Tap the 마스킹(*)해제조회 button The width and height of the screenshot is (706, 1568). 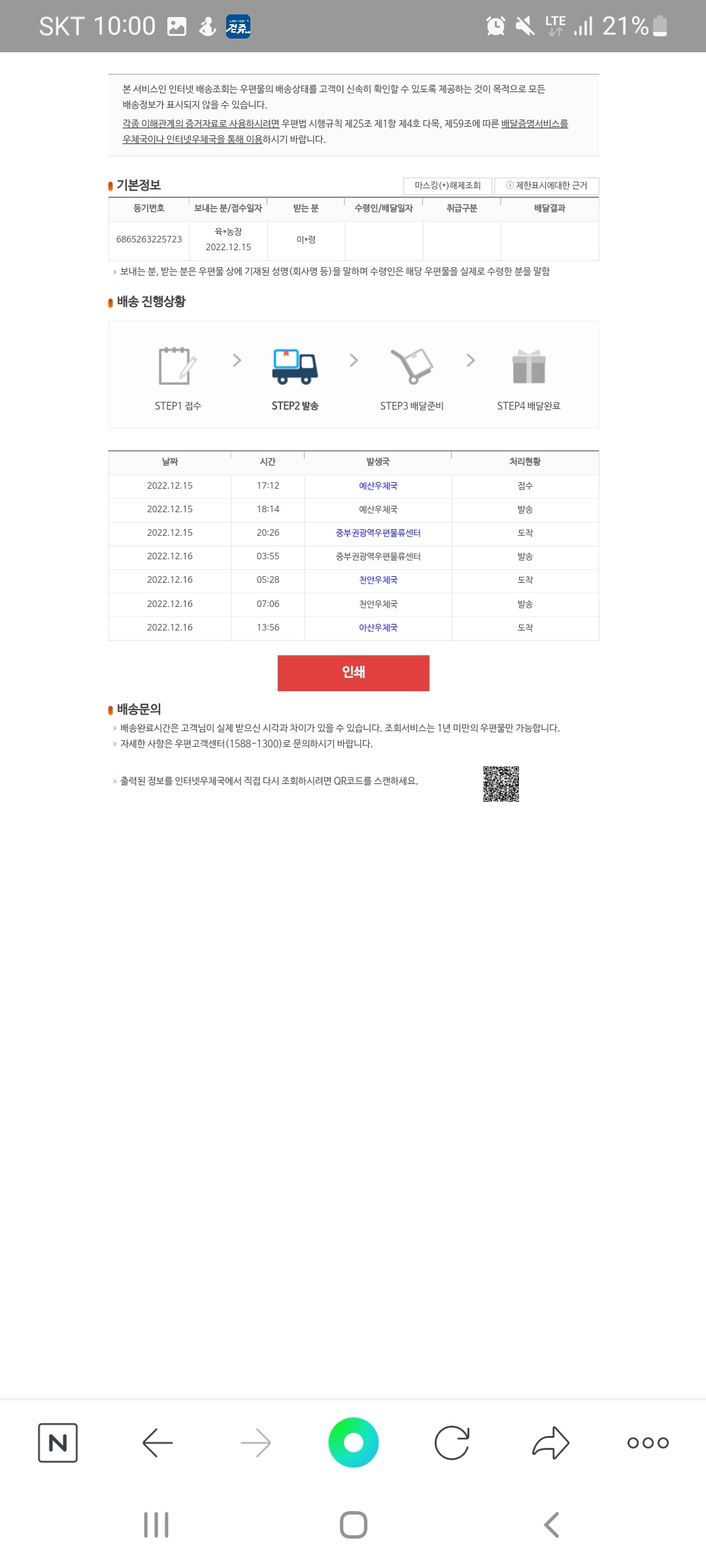click(447, 186)
